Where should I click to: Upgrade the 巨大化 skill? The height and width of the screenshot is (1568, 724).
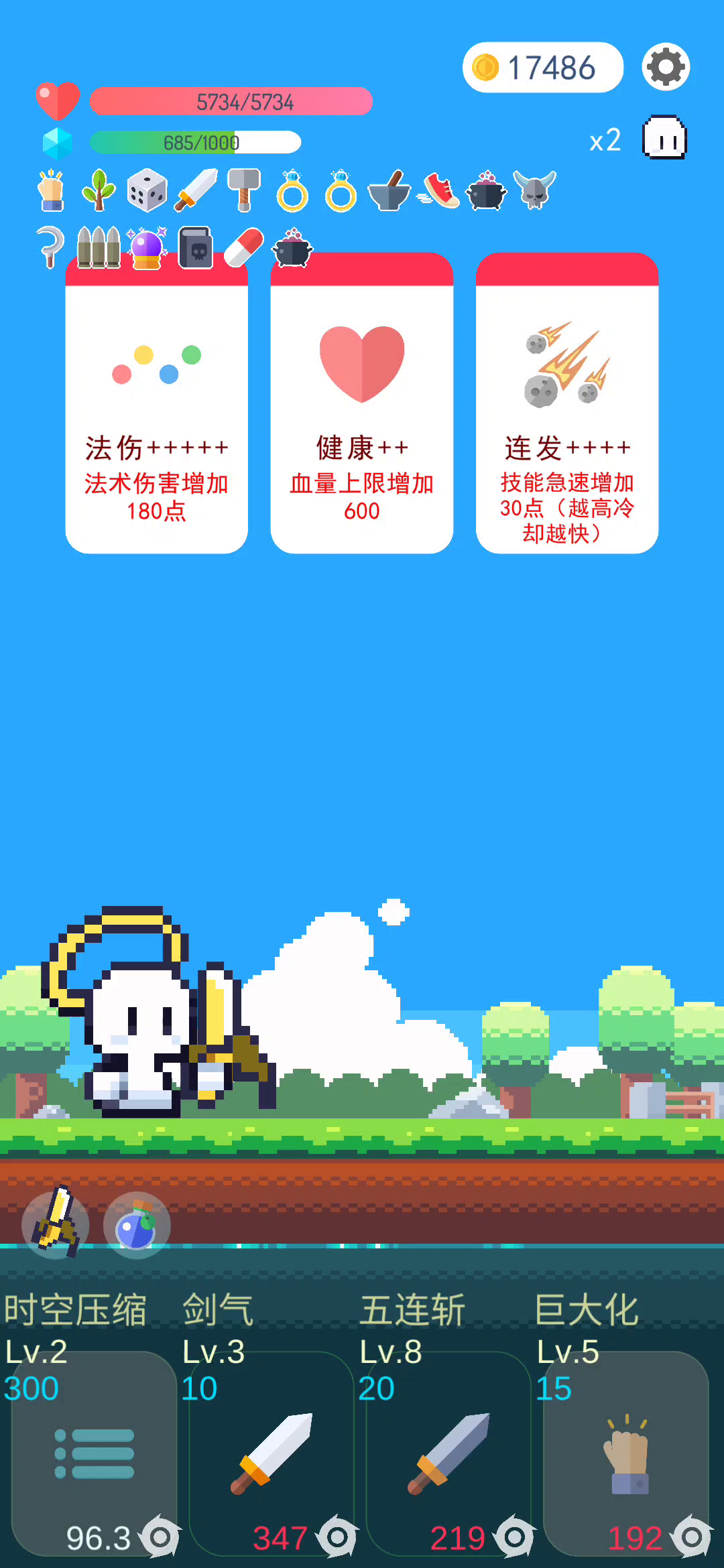coord(625,1453)
